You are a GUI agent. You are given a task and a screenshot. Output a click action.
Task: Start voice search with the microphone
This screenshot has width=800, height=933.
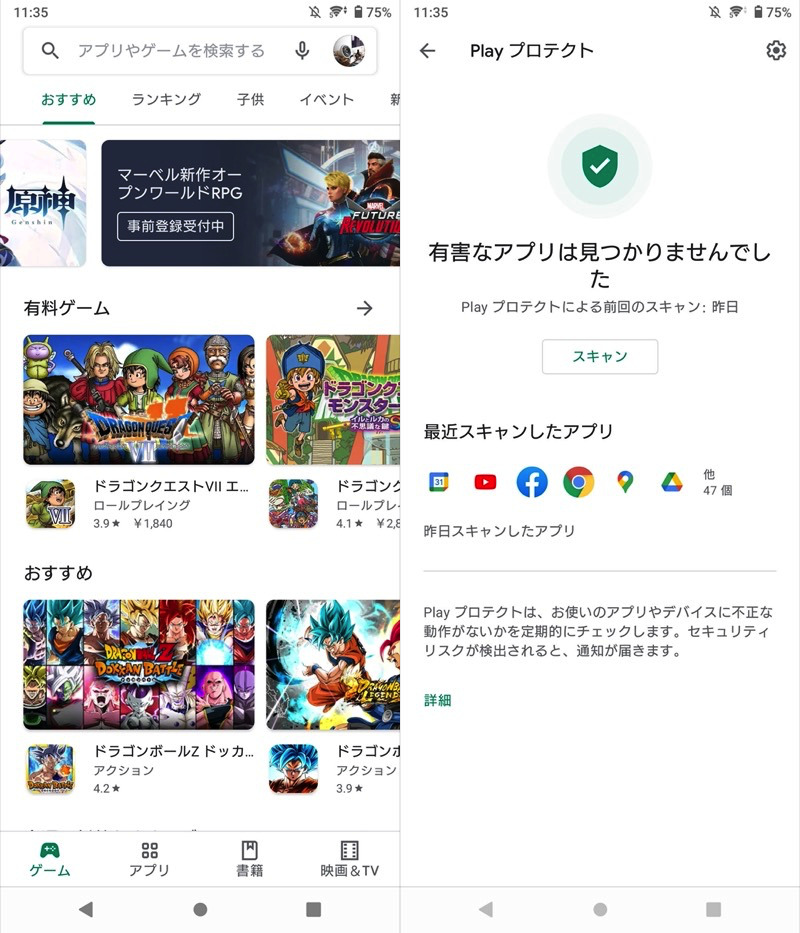pos(302,51)
